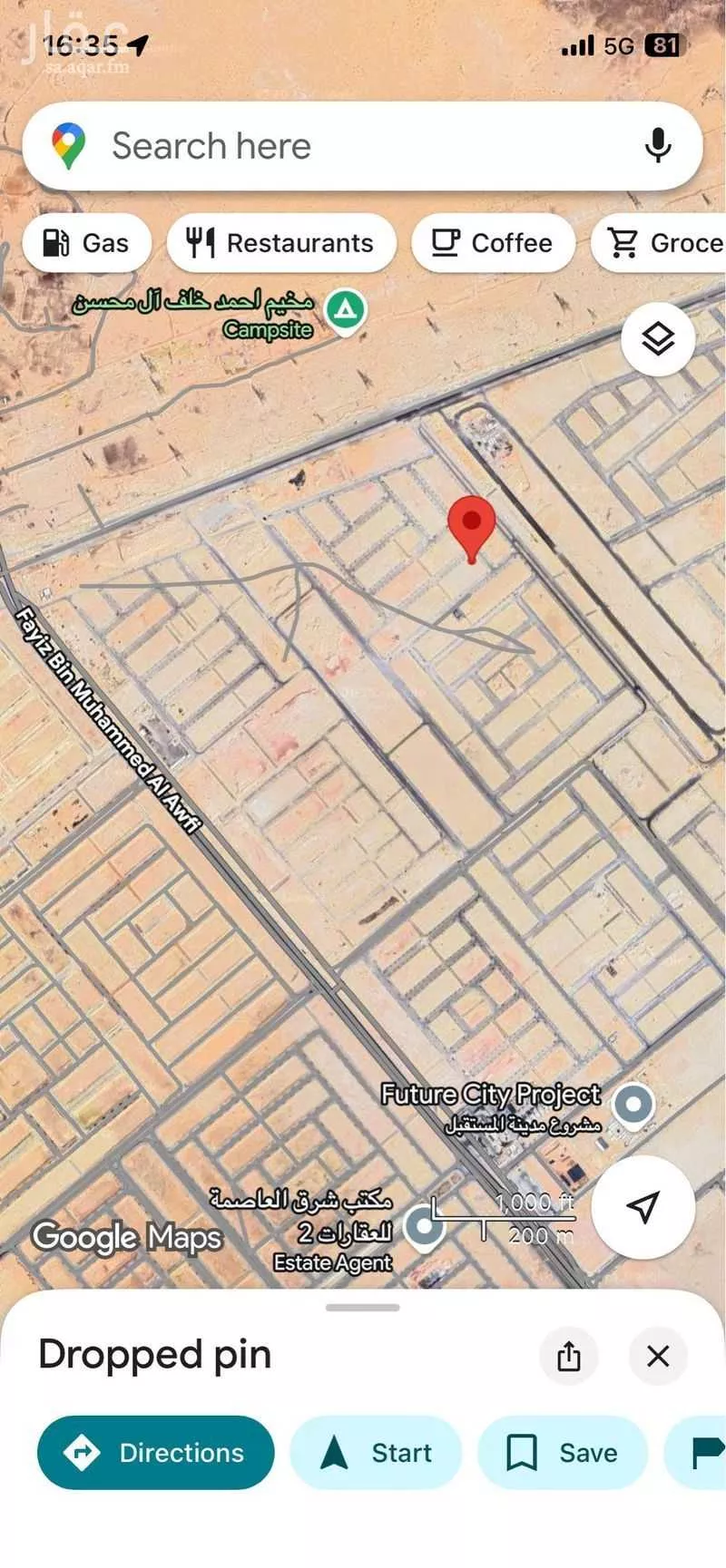
Task: Close the Dropped pin panel
Action: click(658, 1357)
